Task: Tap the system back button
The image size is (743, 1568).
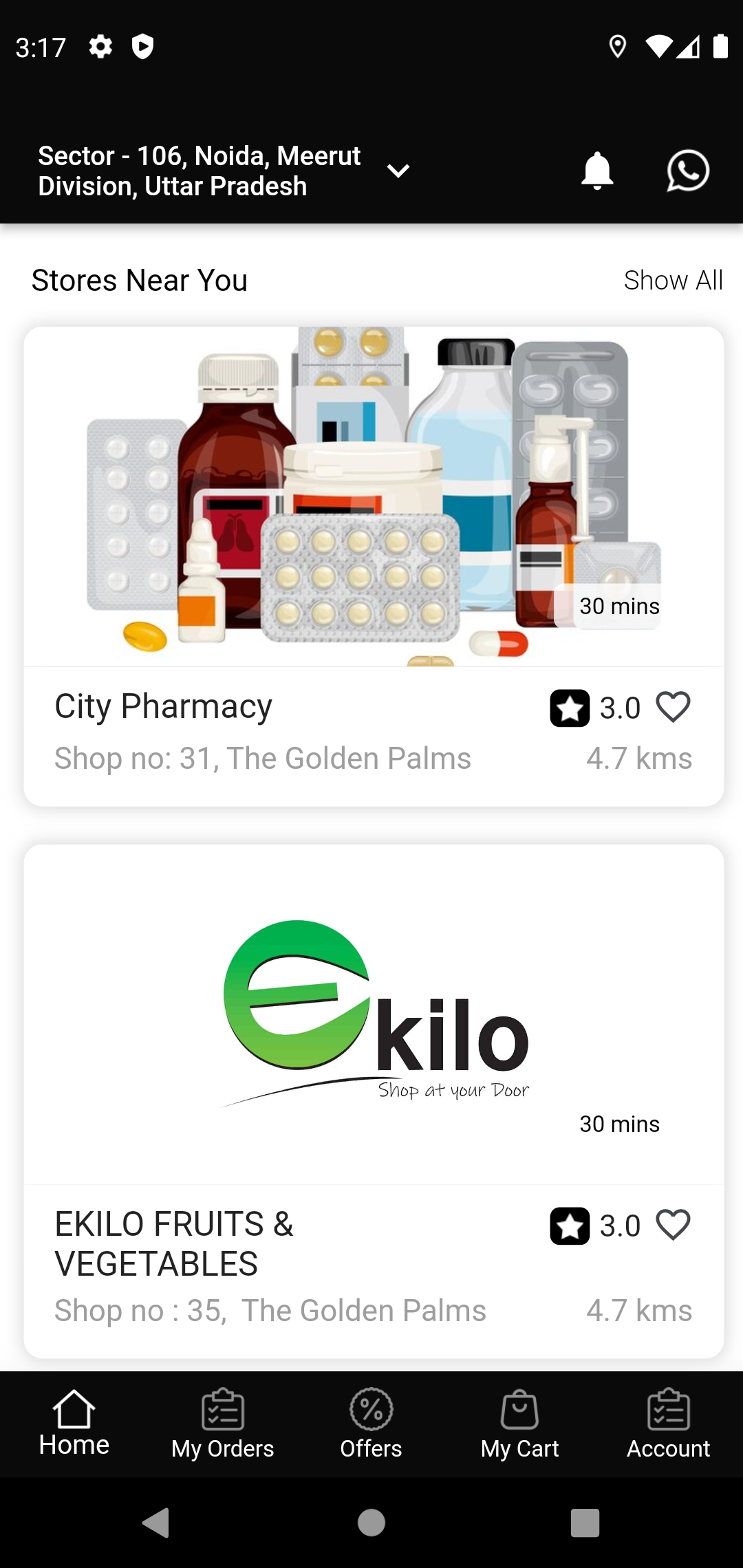Action: tap(156, 1523)
